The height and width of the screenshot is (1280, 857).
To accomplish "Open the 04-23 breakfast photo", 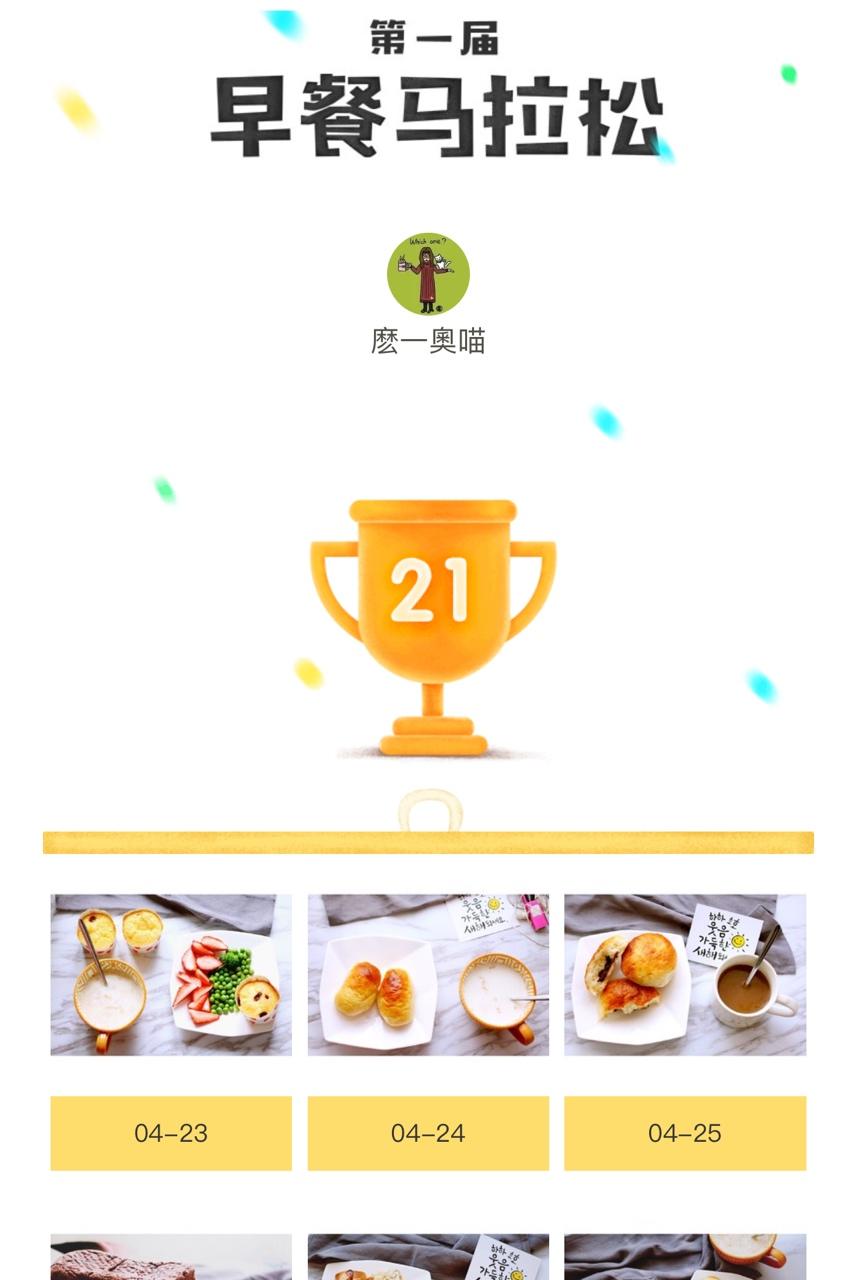I will coord(171,975).
